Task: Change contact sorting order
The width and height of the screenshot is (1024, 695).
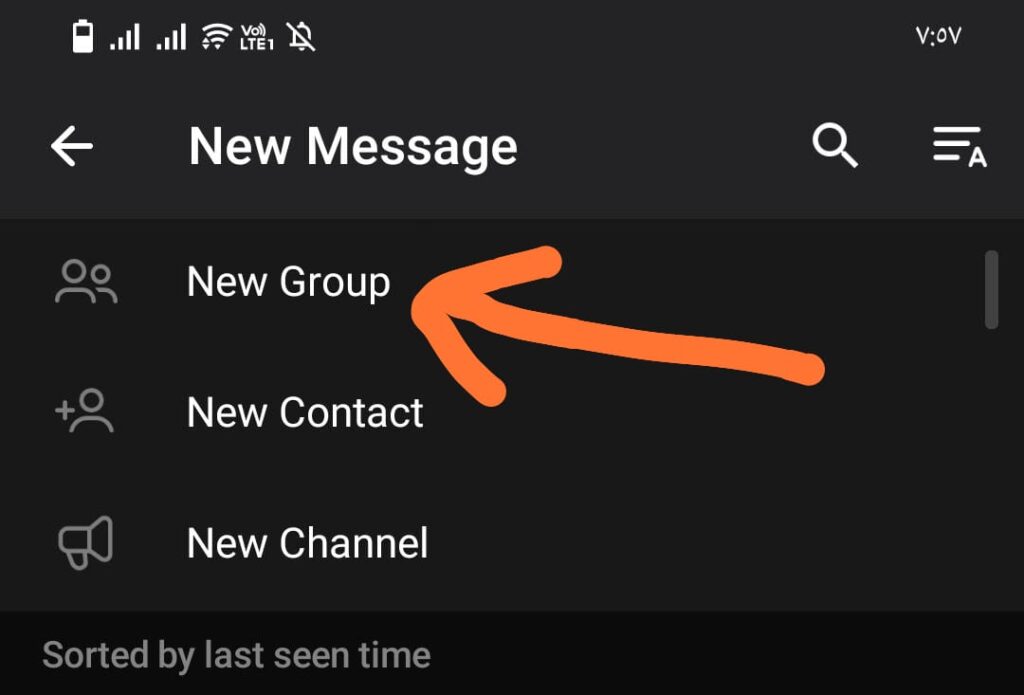Action: pos(958,147)
